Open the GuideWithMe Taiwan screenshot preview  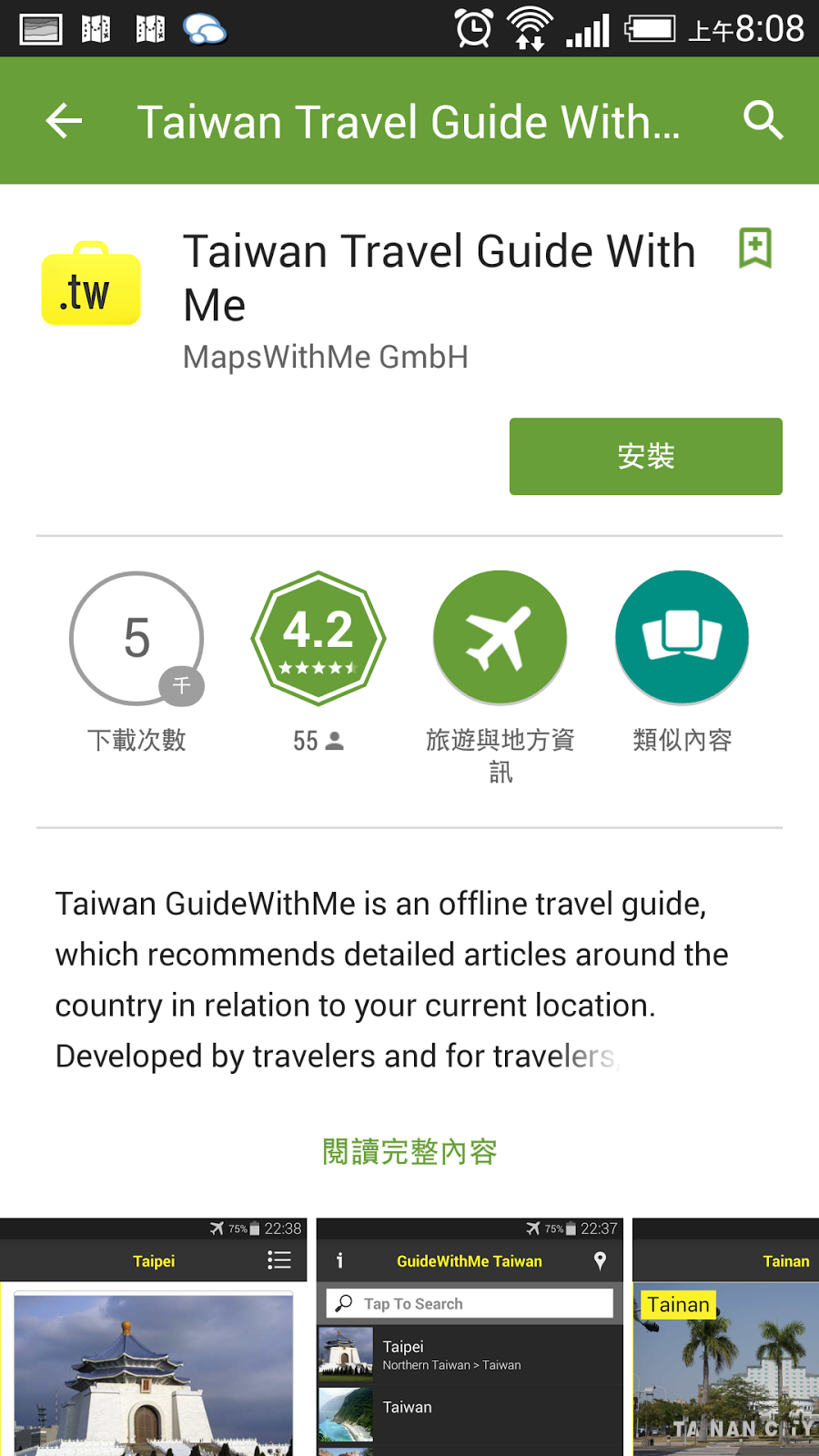click(x=470, y=1337)
